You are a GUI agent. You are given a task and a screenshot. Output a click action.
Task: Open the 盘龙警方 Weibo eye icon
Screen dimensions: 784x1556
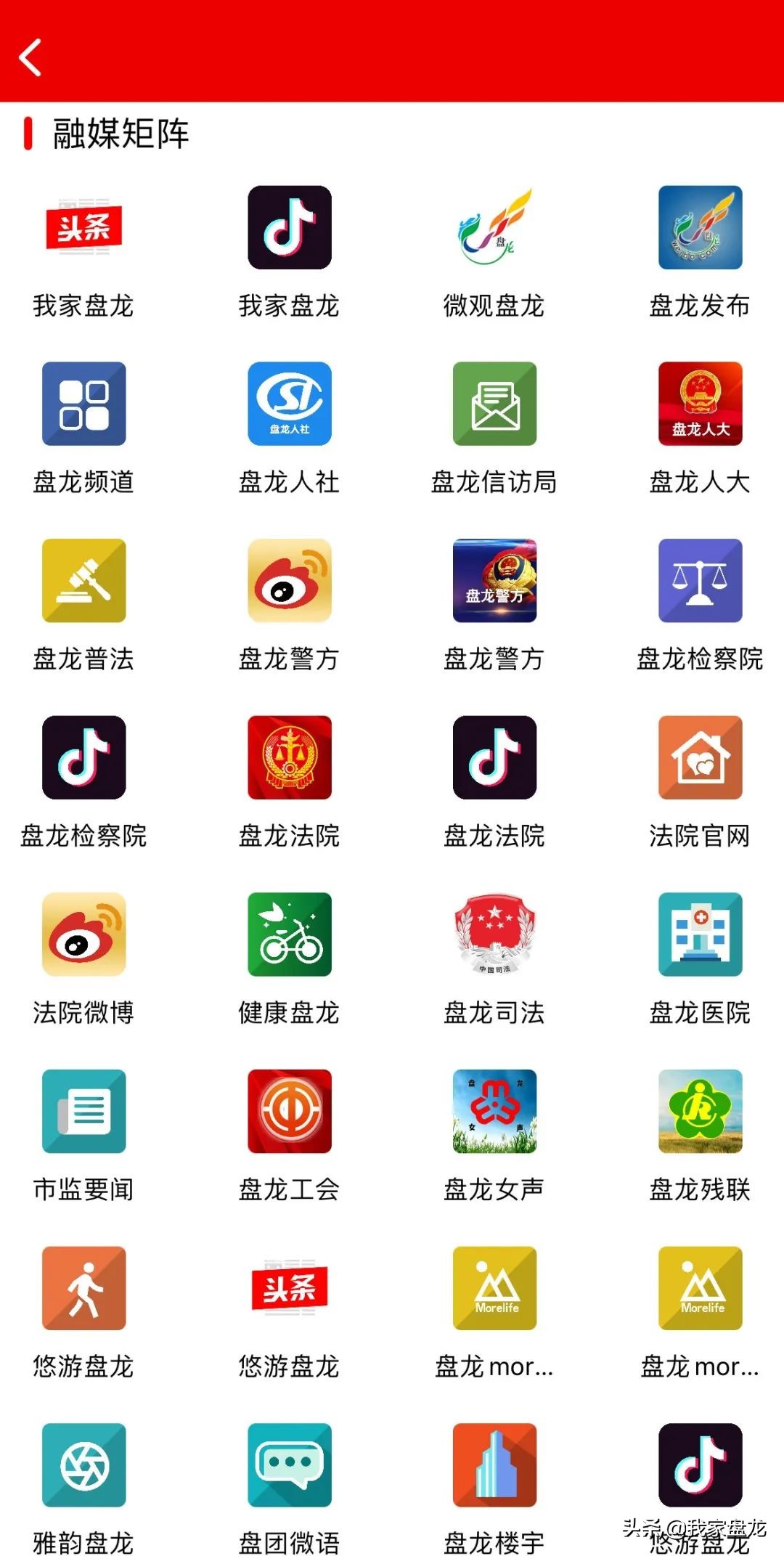290,581
